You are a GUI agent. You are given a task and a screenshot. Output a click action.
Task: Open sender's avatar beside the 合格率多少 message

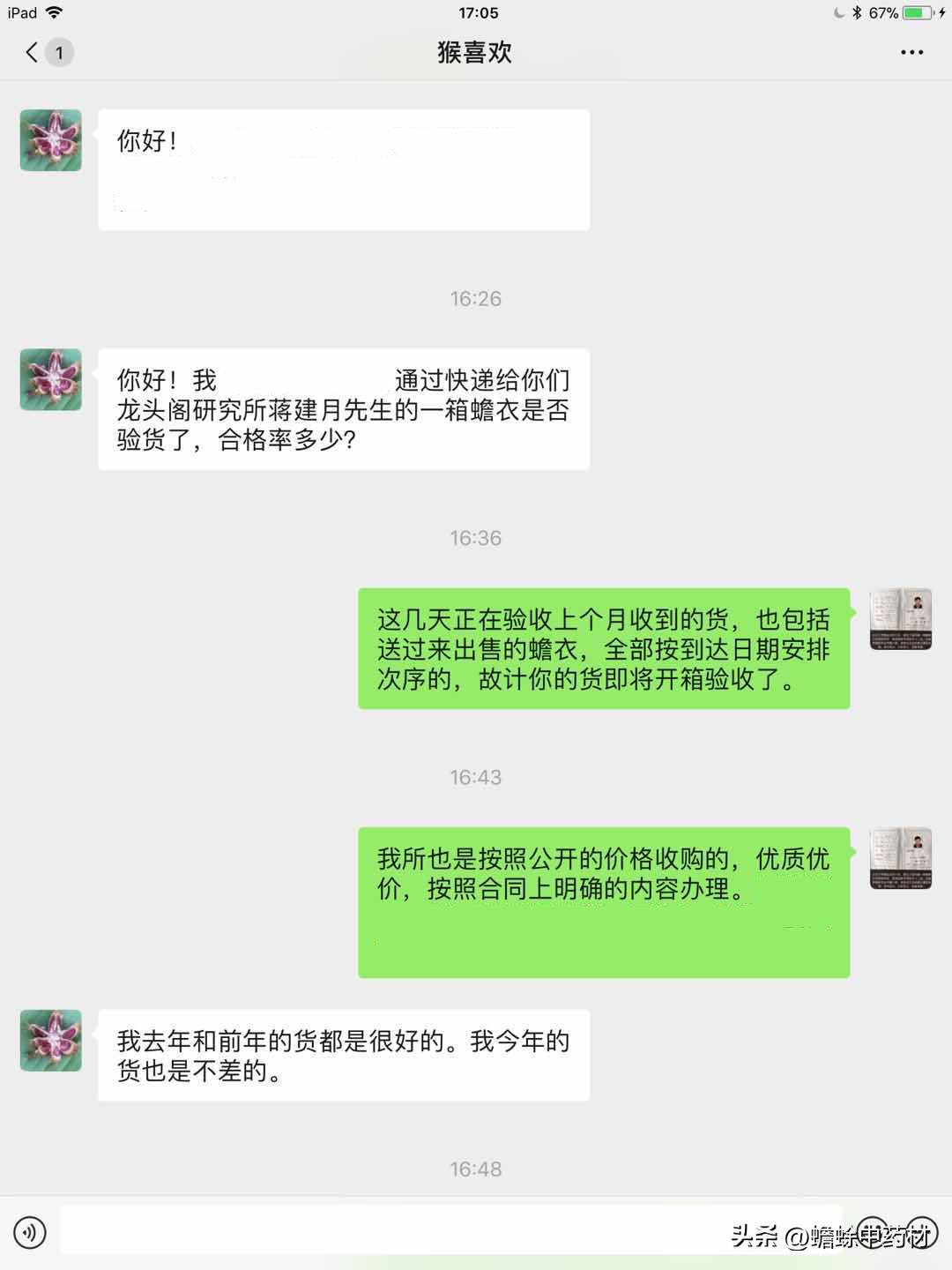click(51, 379)
